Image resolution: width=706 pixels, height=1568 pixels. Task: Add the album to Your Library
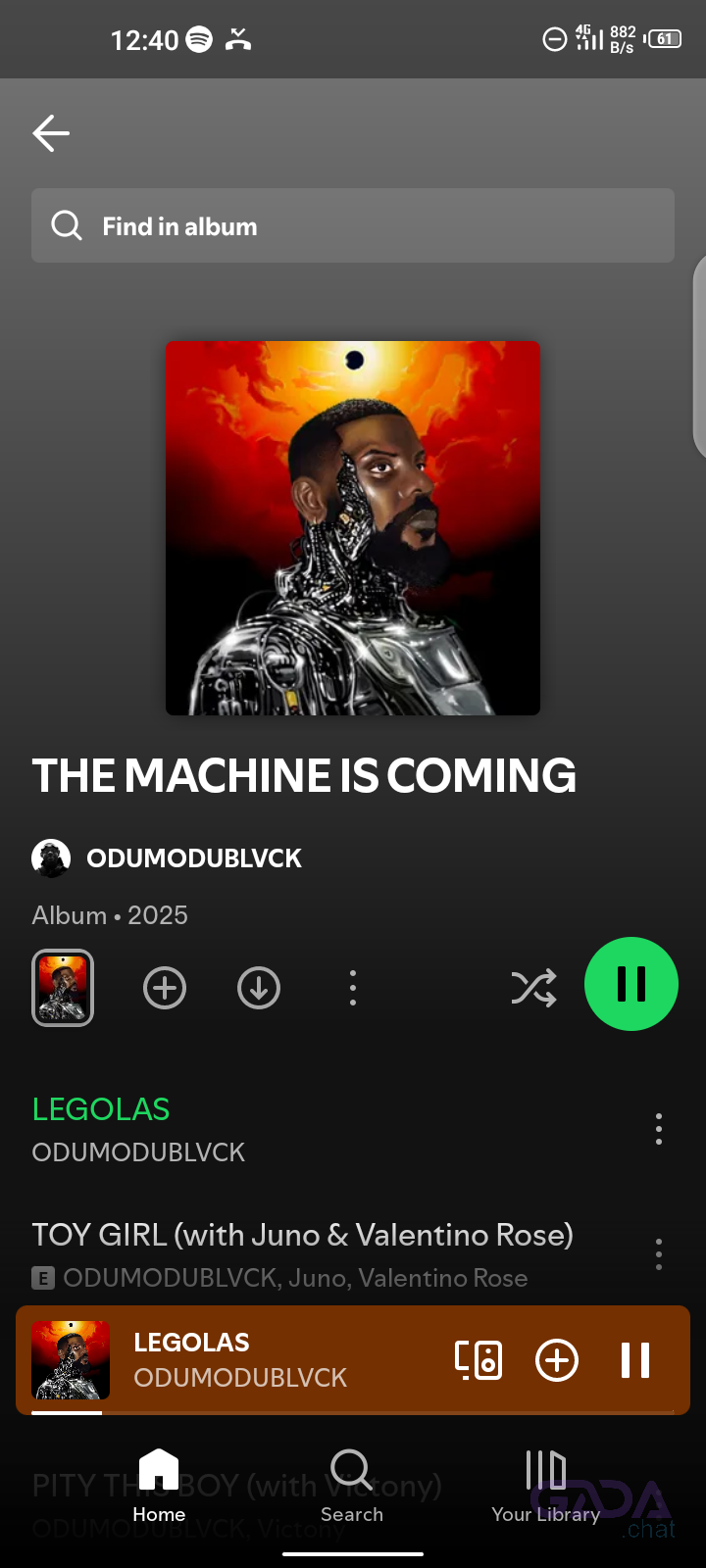pos(165,988)
